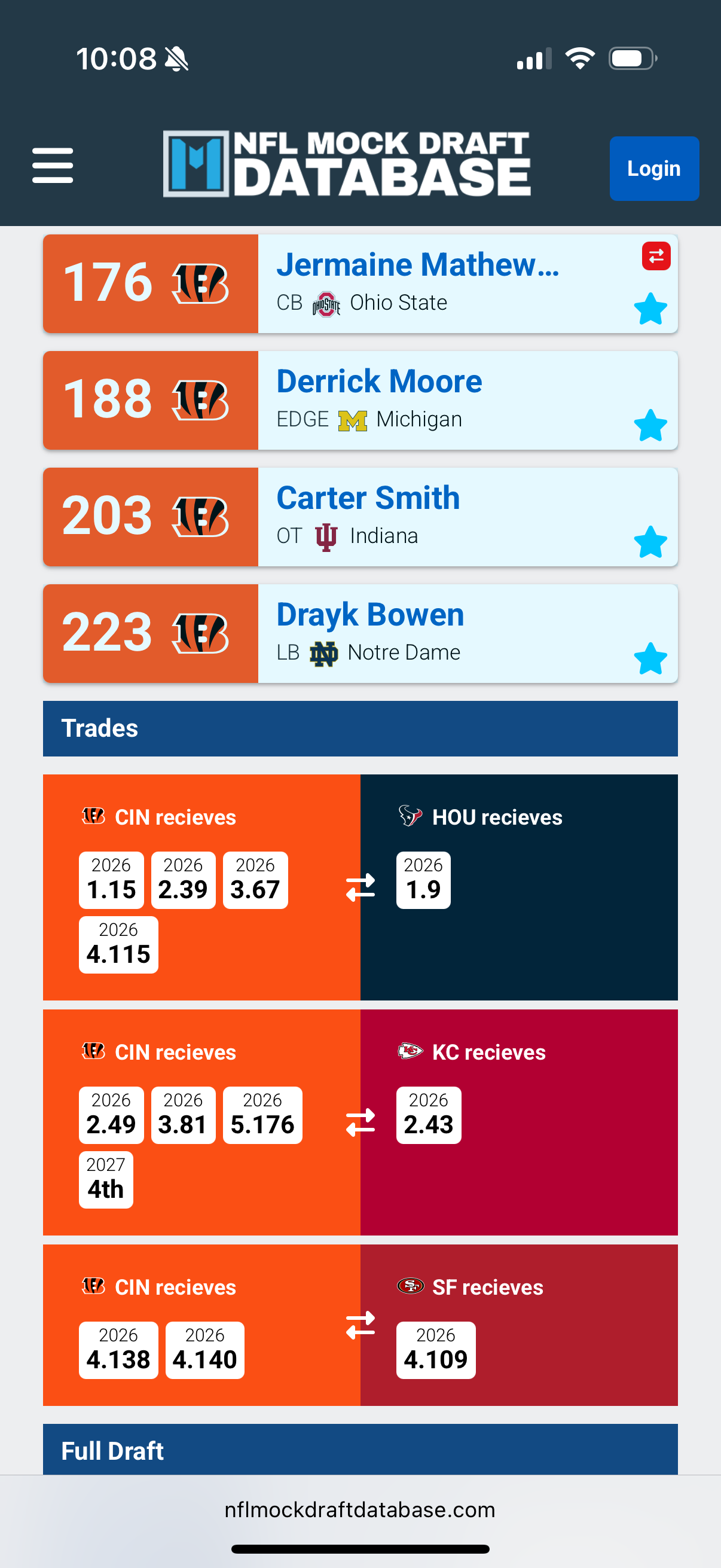
Task: Star the Derrick Moore pick
Action: (650, 425)
